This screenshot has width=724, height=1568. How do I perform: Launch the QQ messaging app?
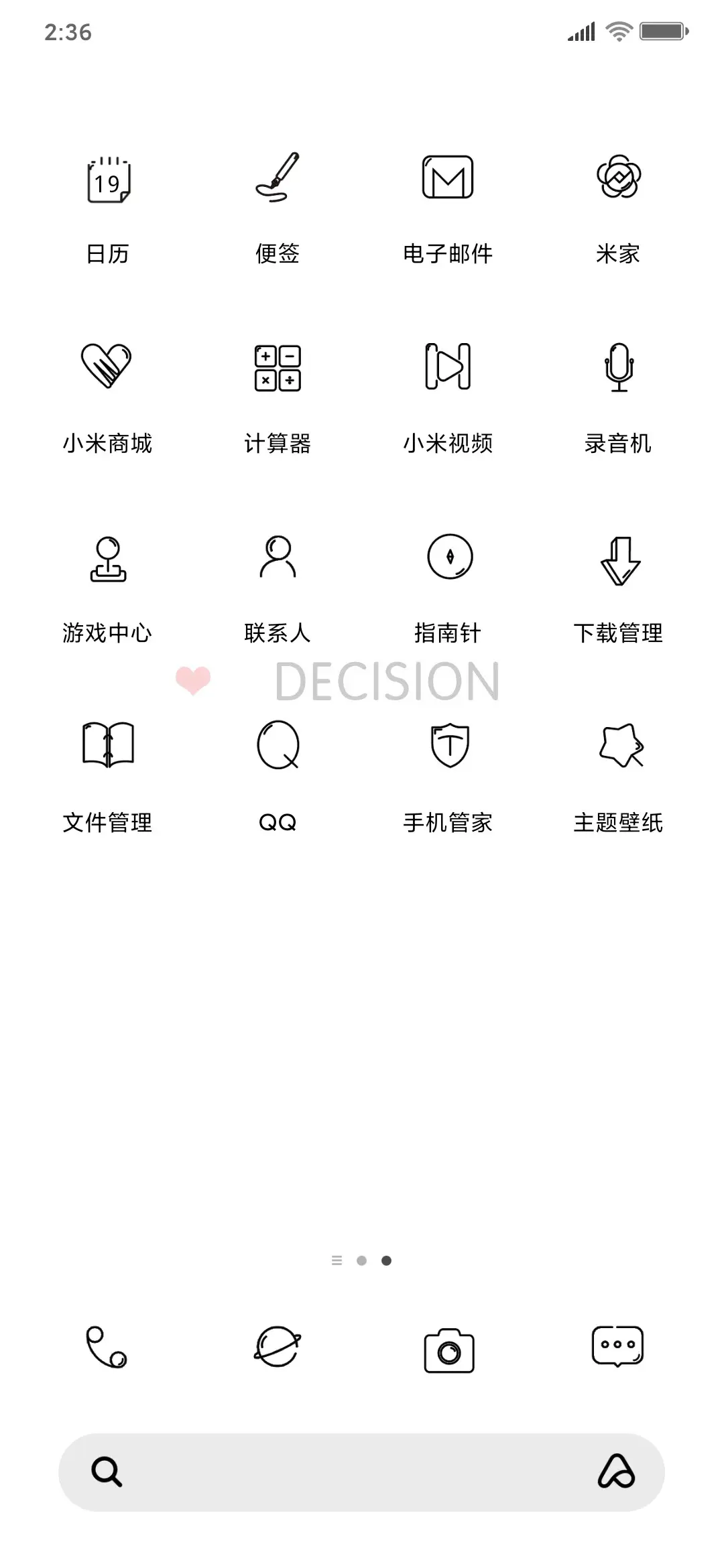pos(278,746)
